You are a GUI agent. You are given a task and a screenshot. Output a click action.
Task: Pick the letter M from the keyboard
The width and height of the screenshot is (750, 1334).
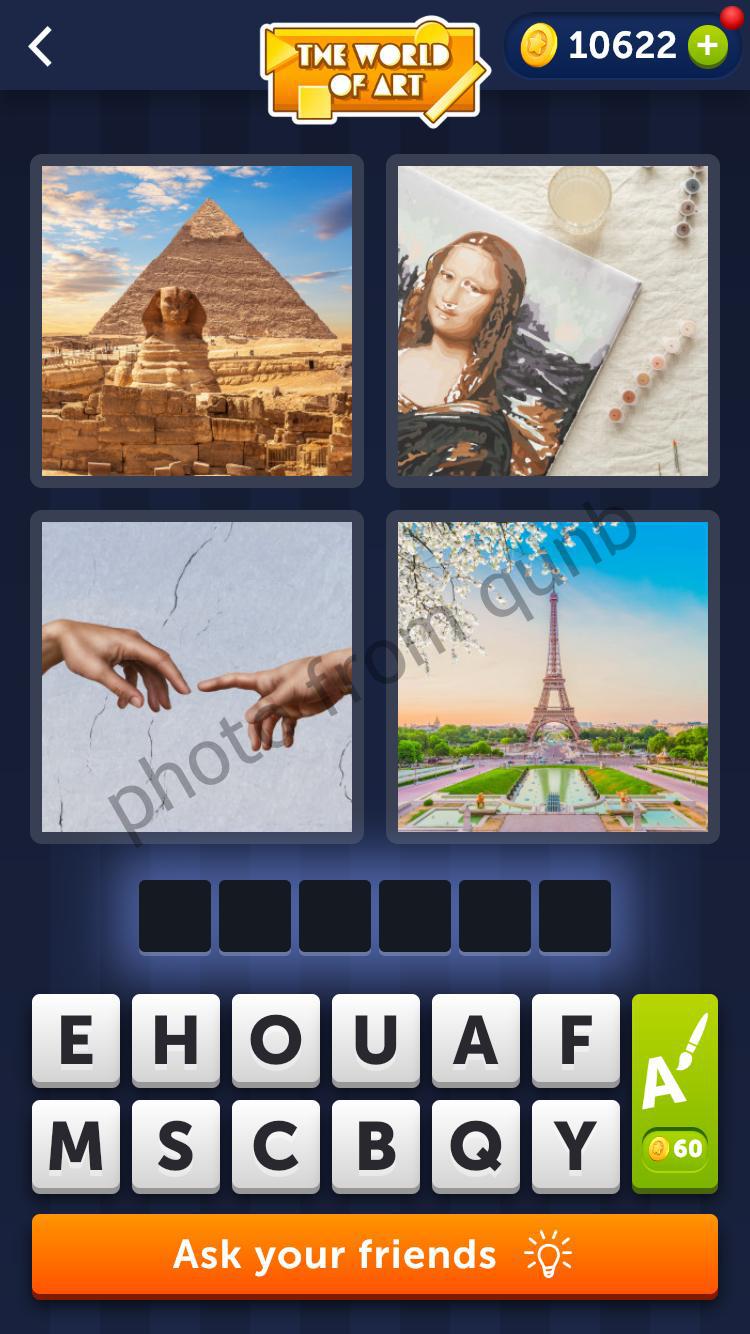tap(75, 1145)
